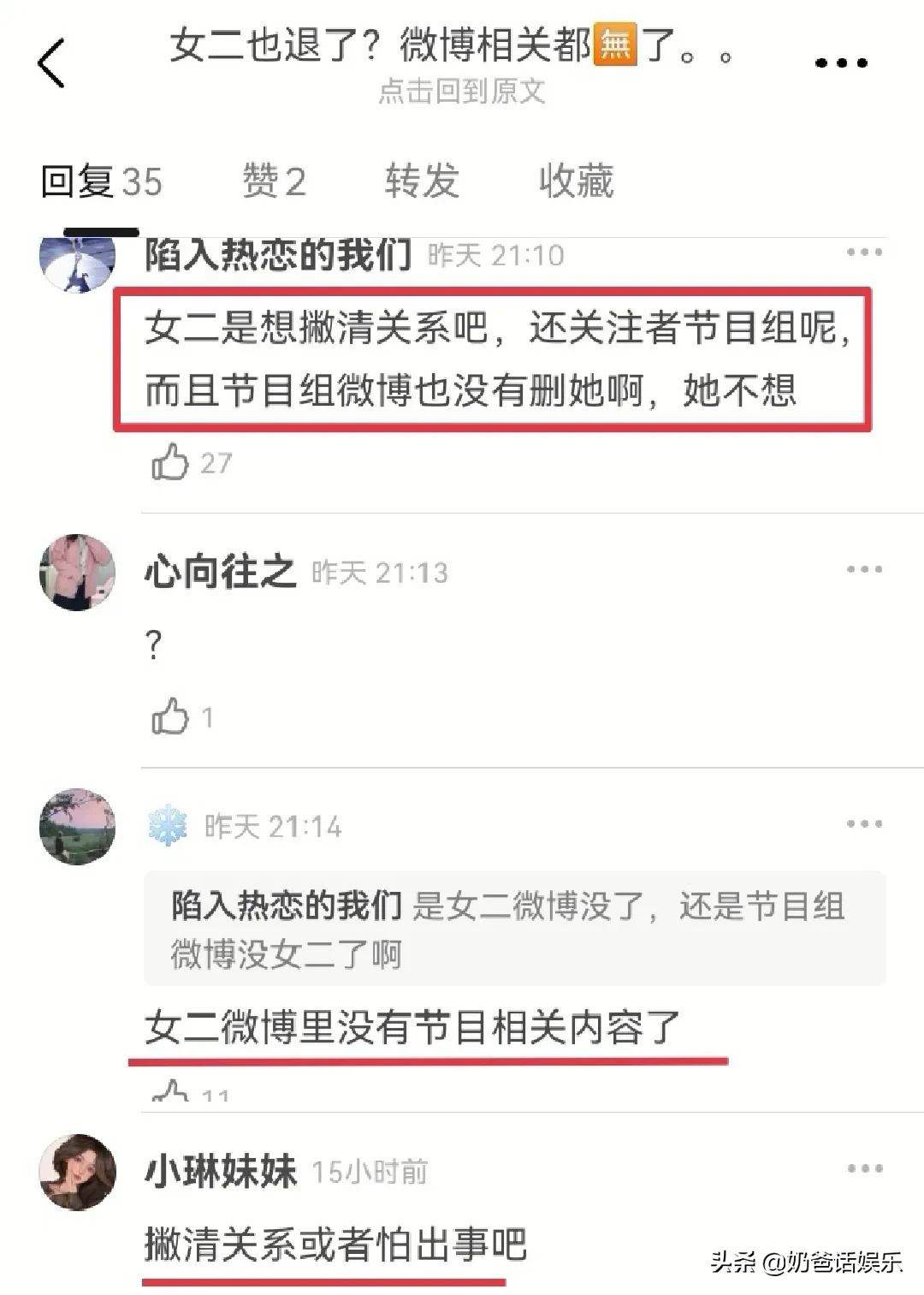Screen dimensions: 924x1295
Task: Open more options for 陷入热恋的我们's comment
Action: coord(863,252)
